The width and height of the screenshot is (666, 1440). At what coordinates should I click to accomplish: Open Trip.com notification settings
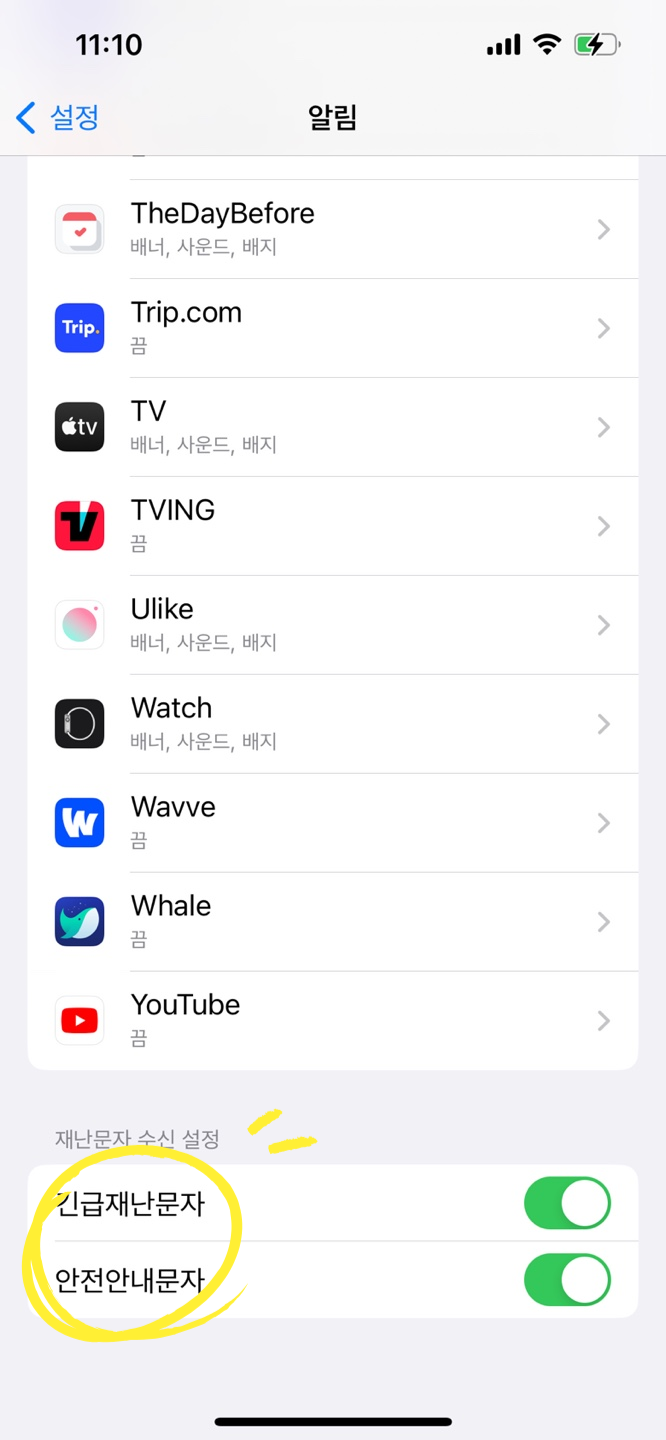[333, 328]
